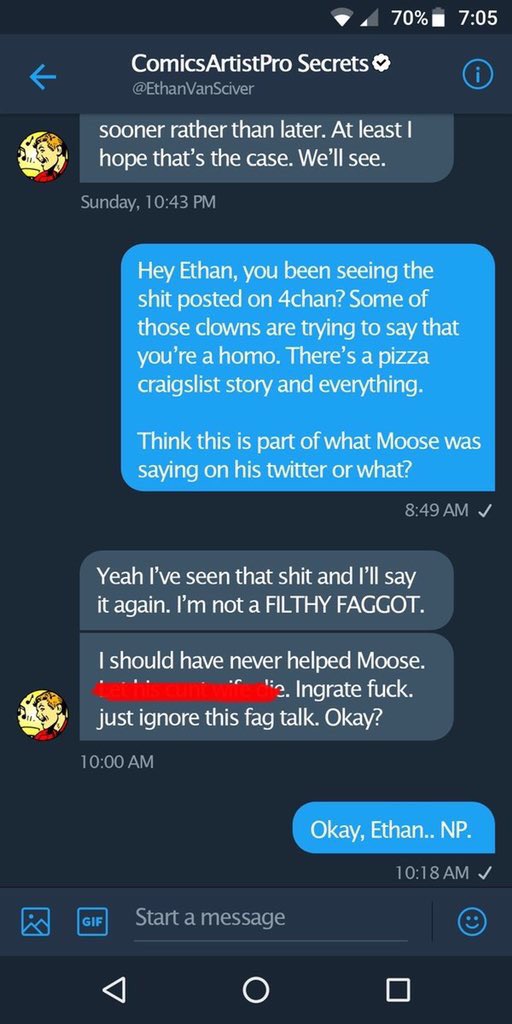Open conversation info icon
This screenshot has height=1024, width=512.
click(477, 76)
